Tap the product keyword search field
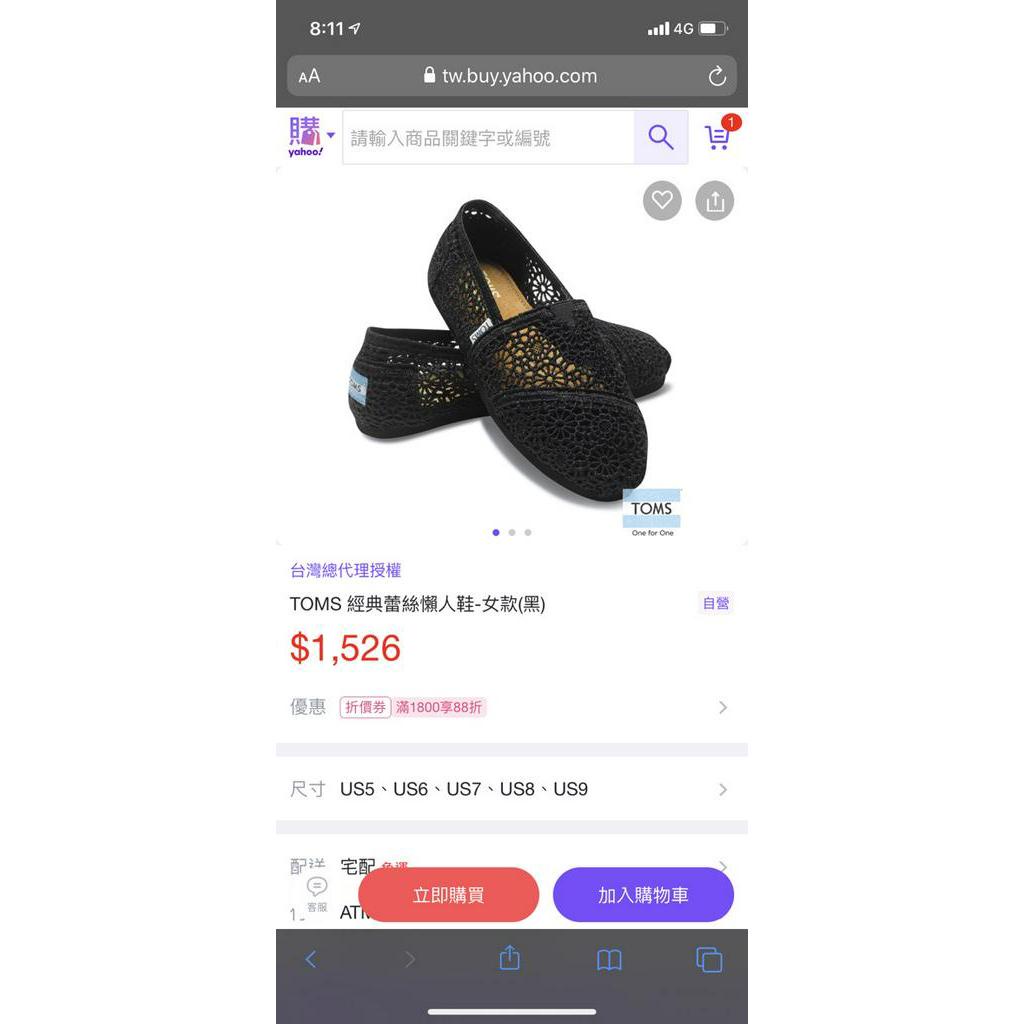 point(488,138)
